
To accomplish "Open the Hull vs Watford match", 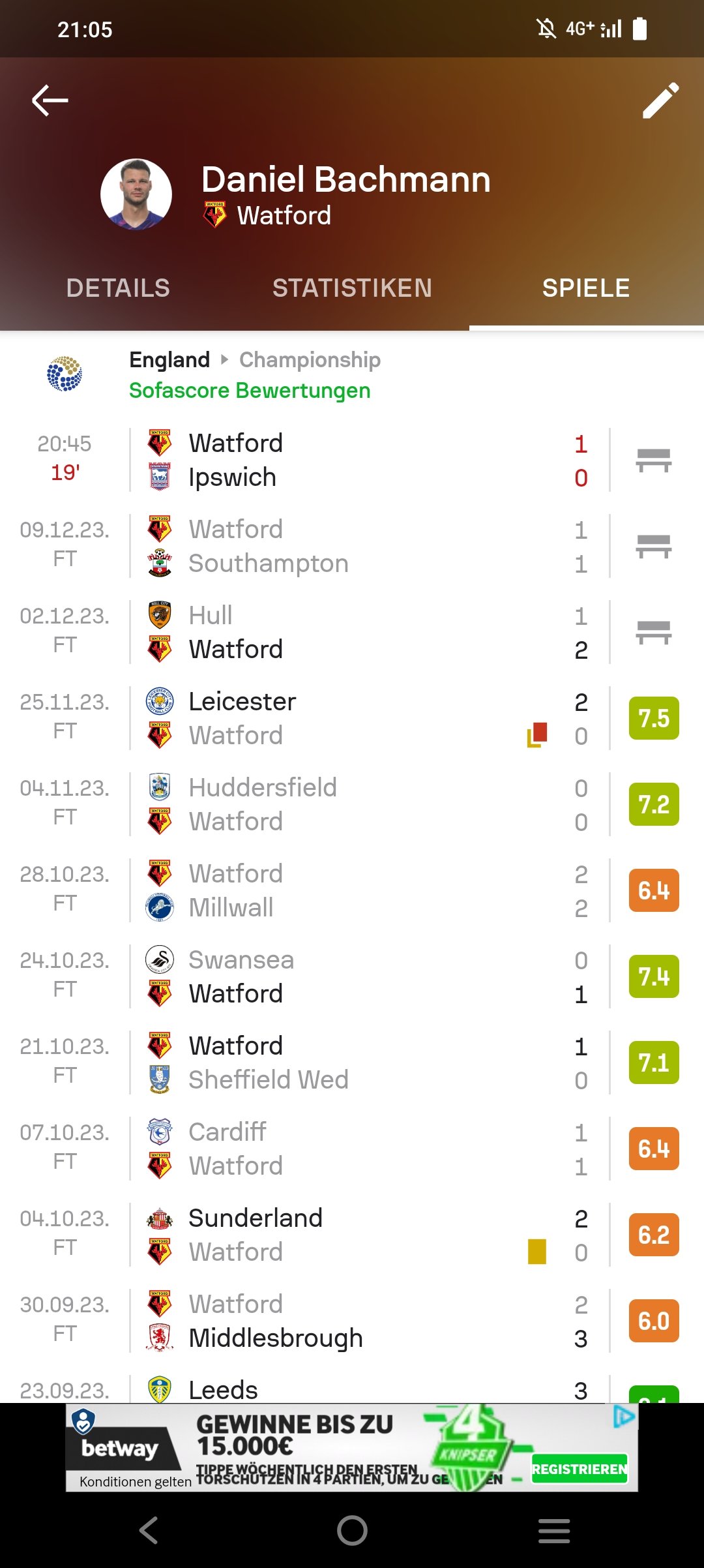I will coord(352,632).
